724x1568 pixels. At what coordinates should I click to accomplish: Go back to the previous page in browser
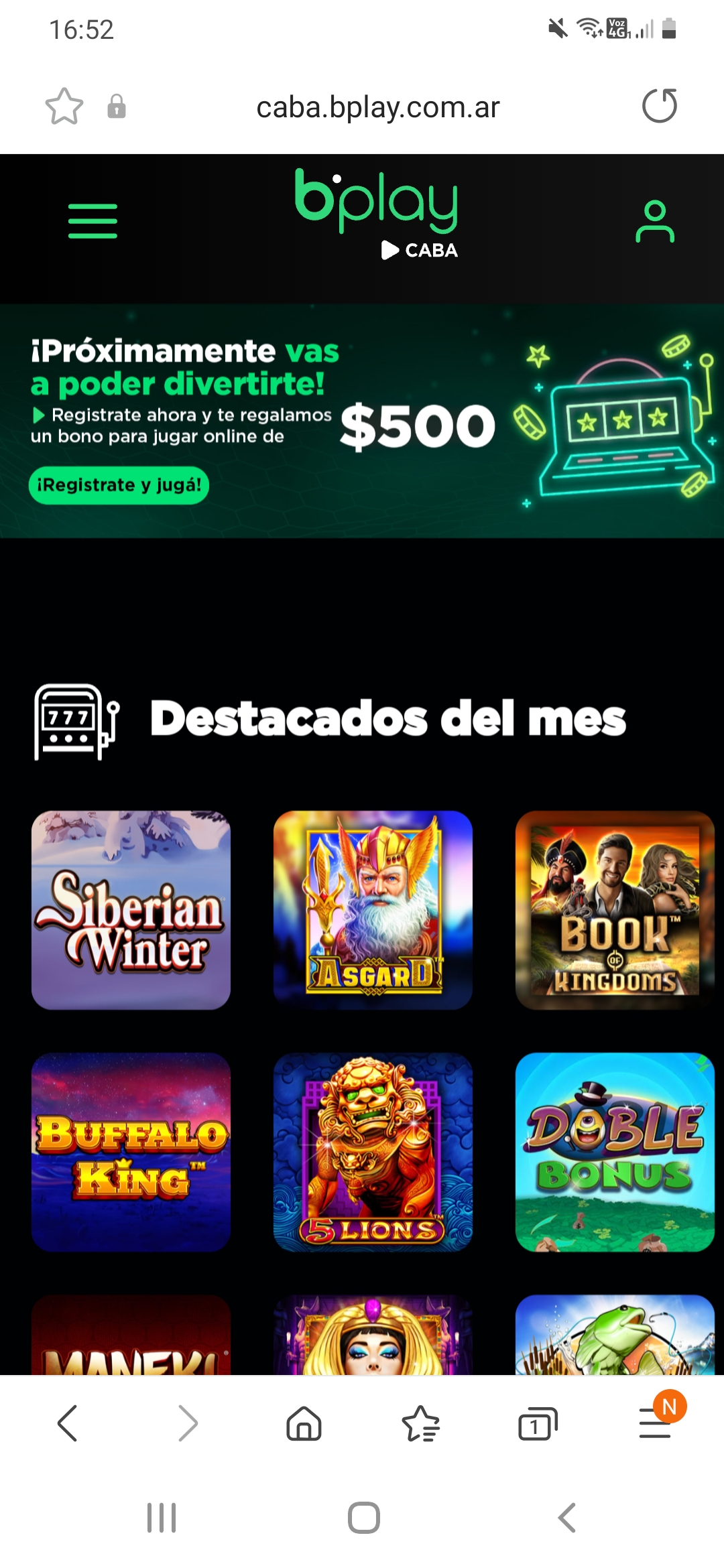[x=68, y=1423]
